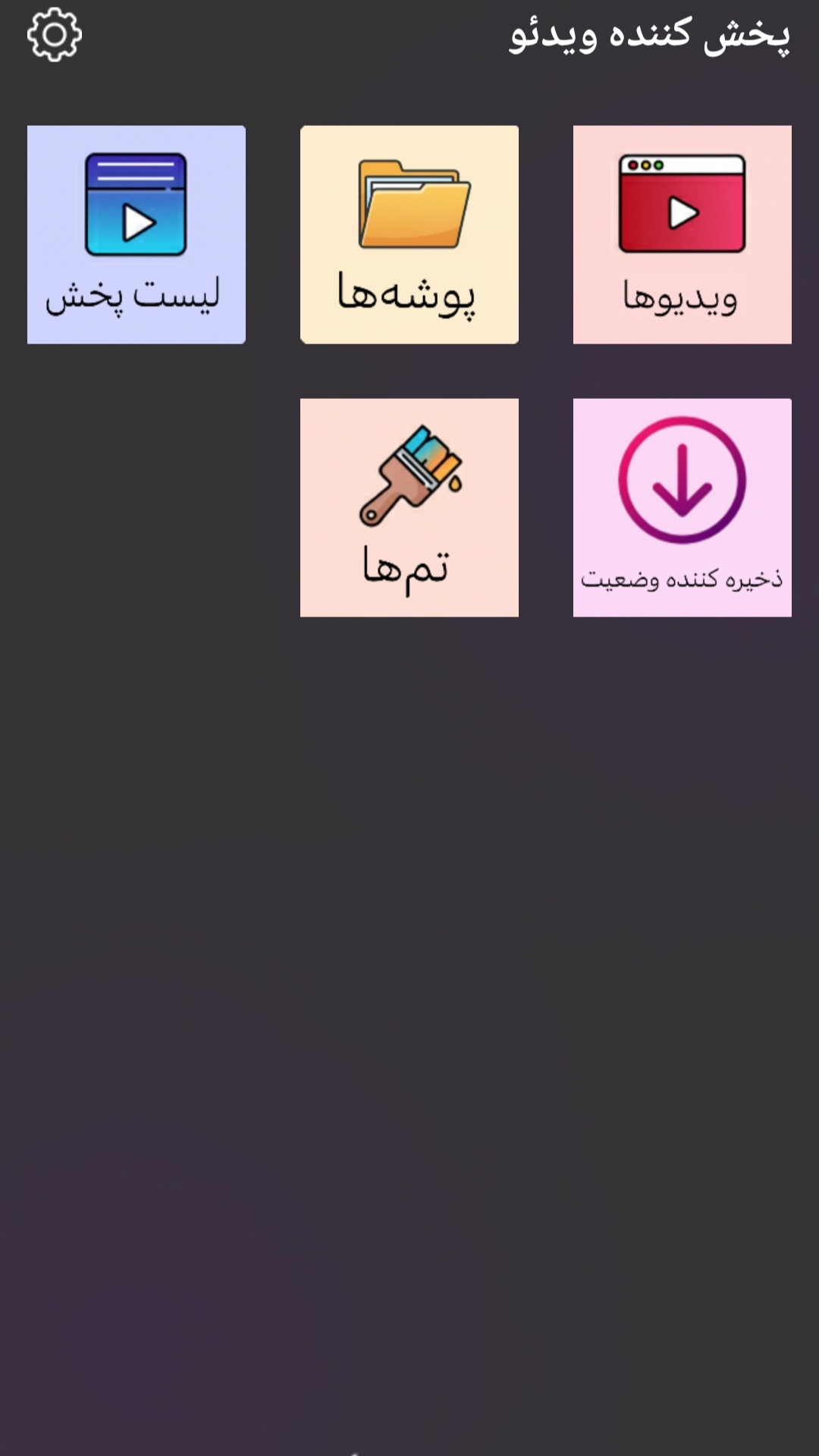Open the ویدیوها (Videos) tile
This screenshot has height=1456, width=819.
[x=682, y=234]
